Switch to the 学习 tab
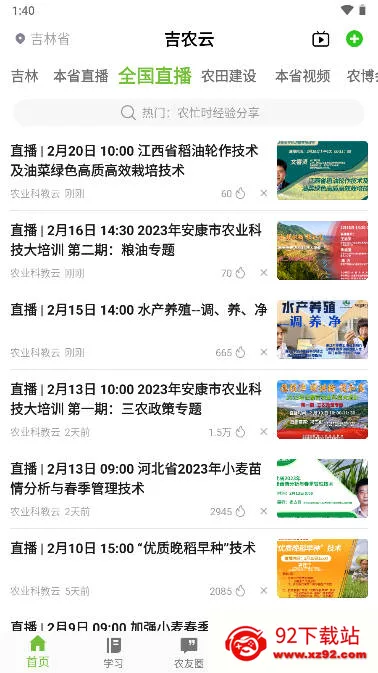 click(x=113, y=652)
